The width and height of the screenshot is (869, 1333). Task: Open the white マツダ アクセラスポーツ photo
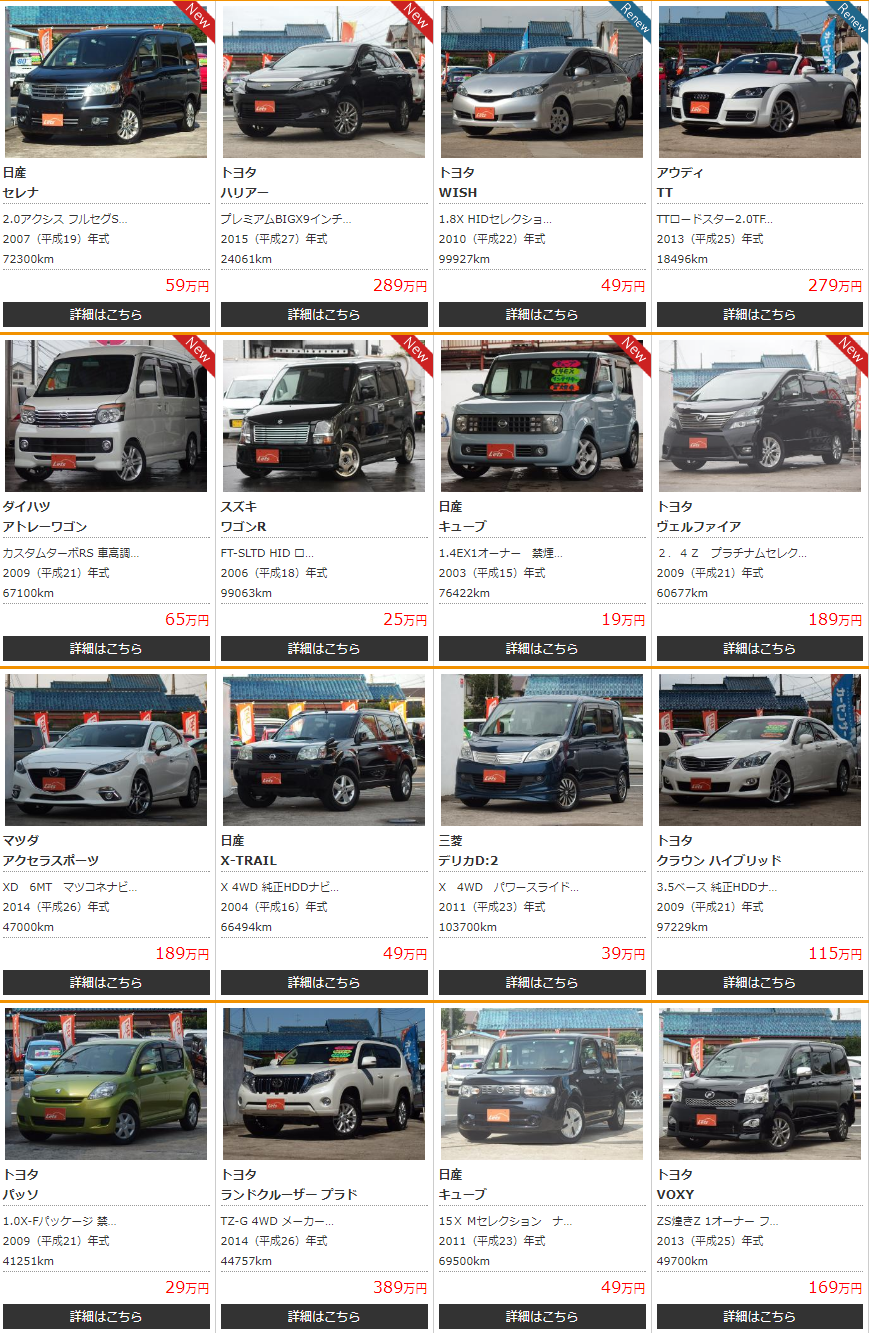tap(106, 750)
